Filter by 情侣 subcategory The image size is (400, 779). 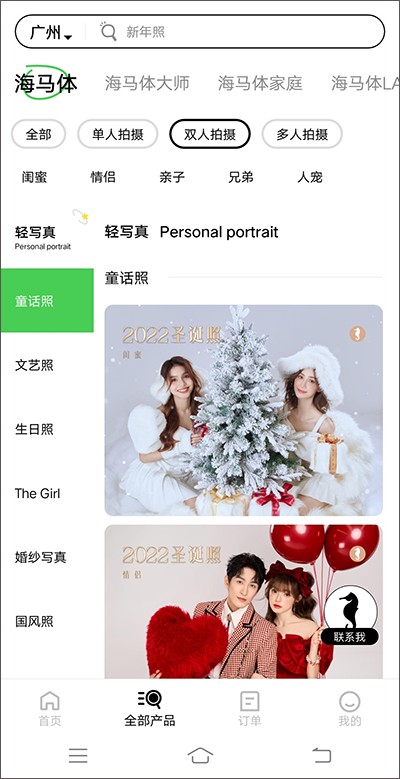(x=103, y=177)
